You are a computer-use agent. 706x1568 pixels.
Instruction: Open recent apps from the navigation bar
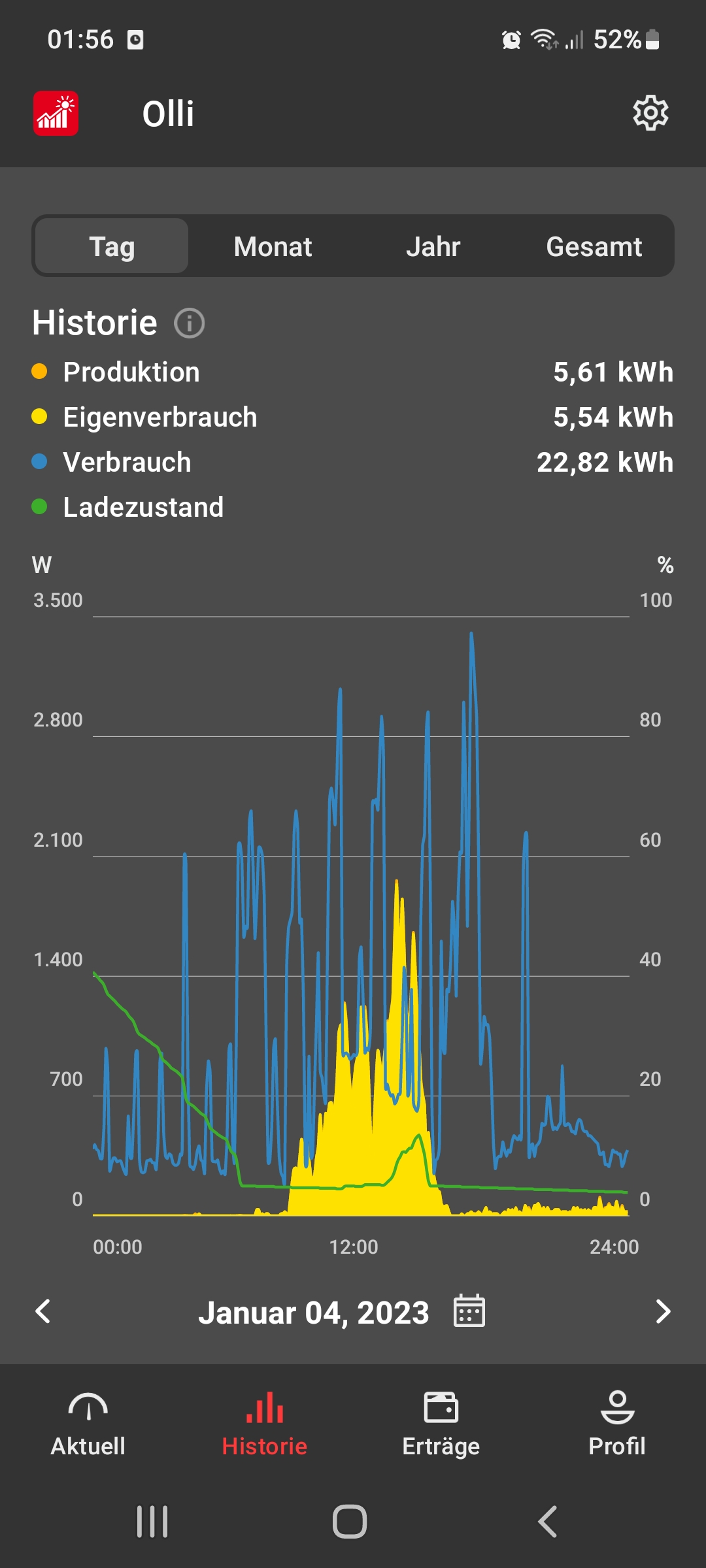coord(152,1522)
